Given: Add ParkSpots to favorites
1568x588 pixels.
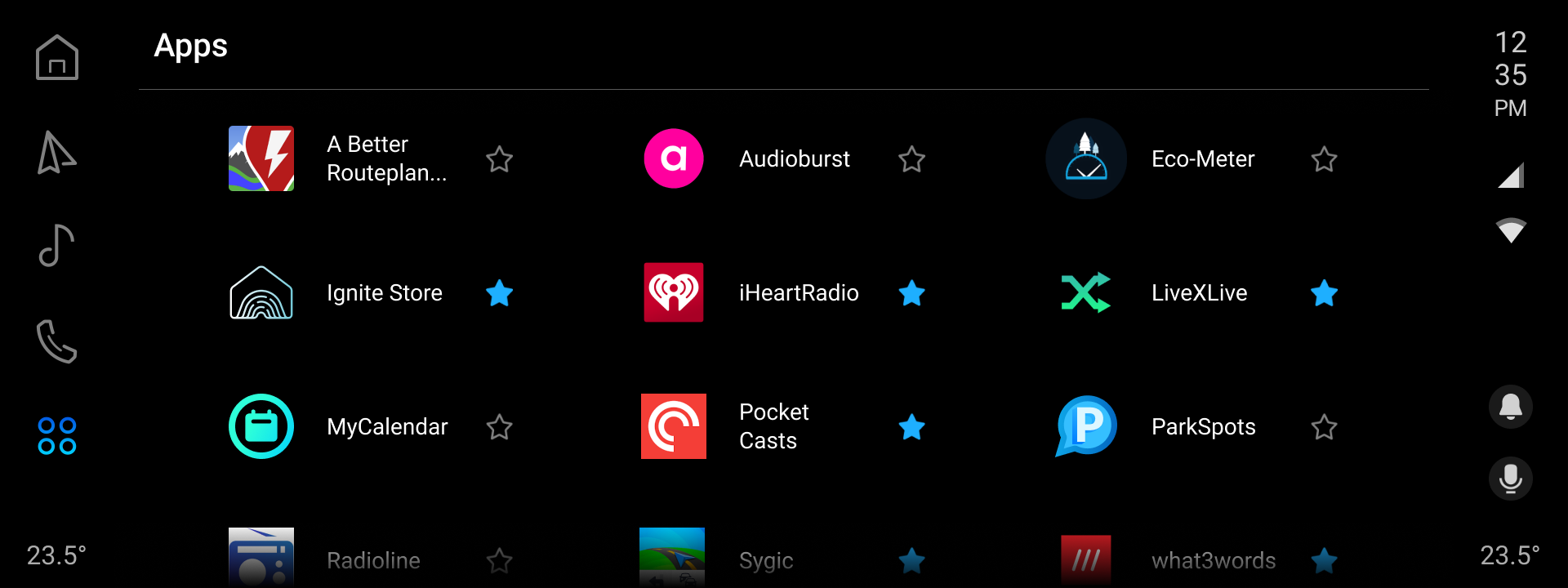Looking at the screenshot, I should 1324,427.
